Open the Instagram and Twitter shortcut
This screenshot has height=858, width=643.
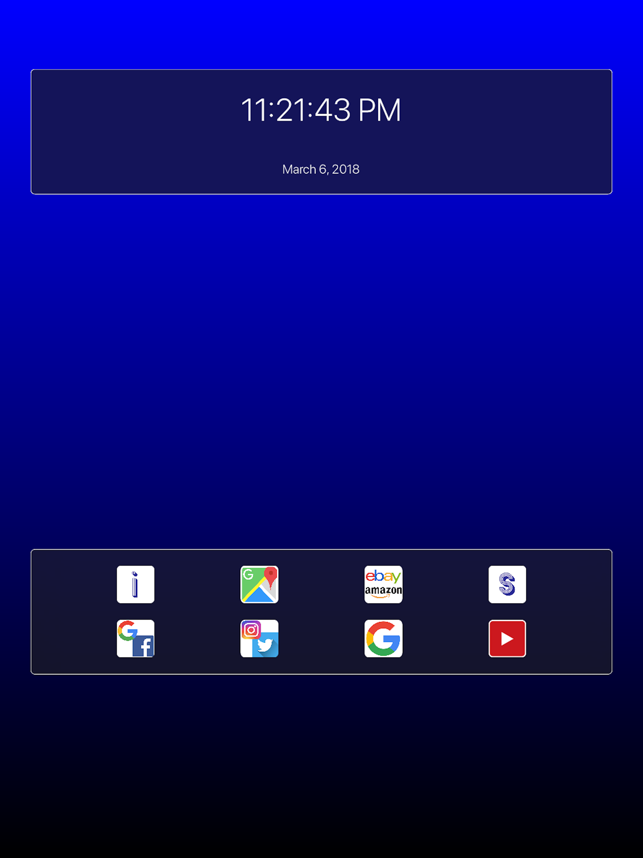point(259,638)
